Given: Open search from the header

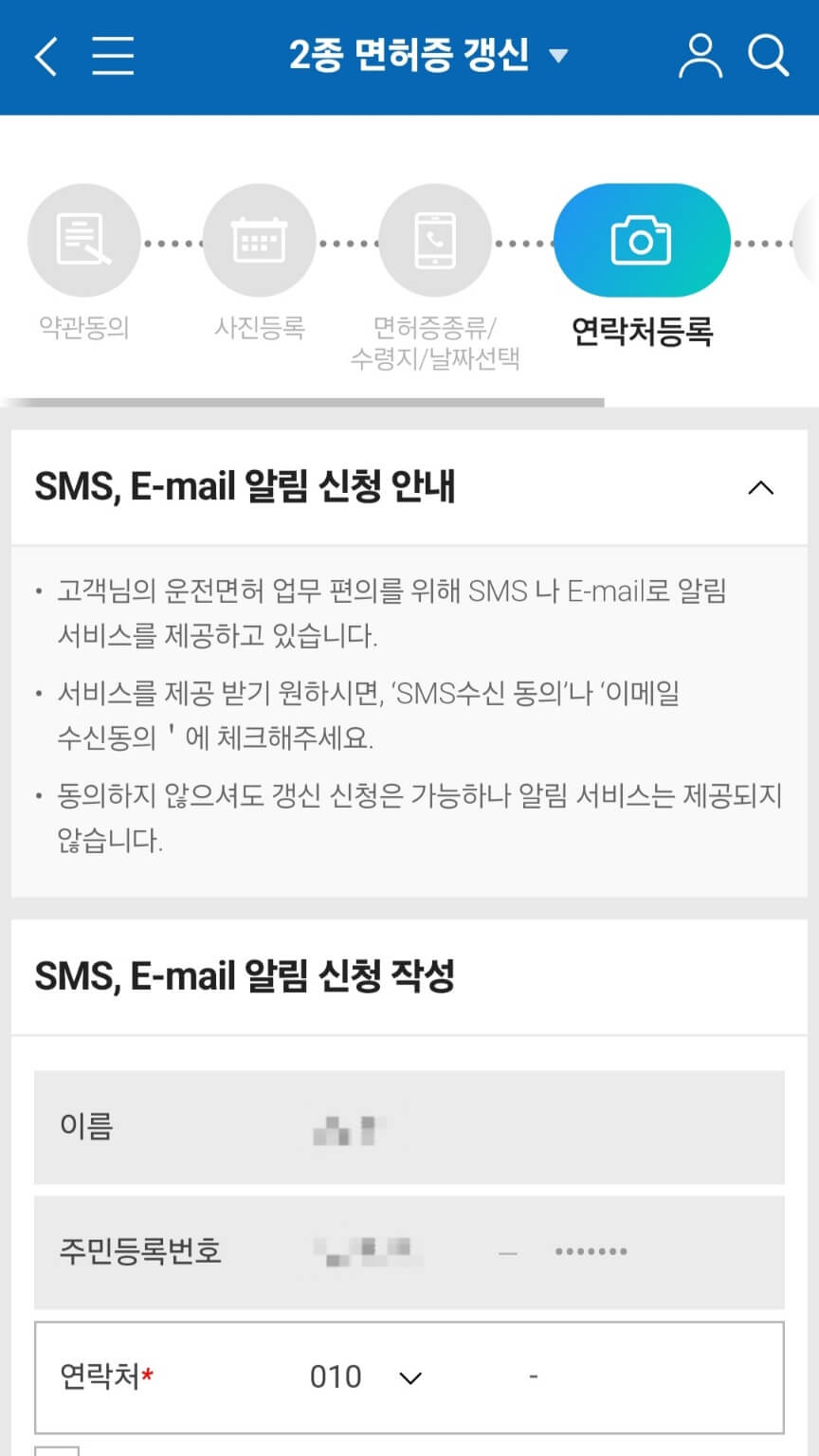Looking at the screenshot, I should click(x=770, y=57).
